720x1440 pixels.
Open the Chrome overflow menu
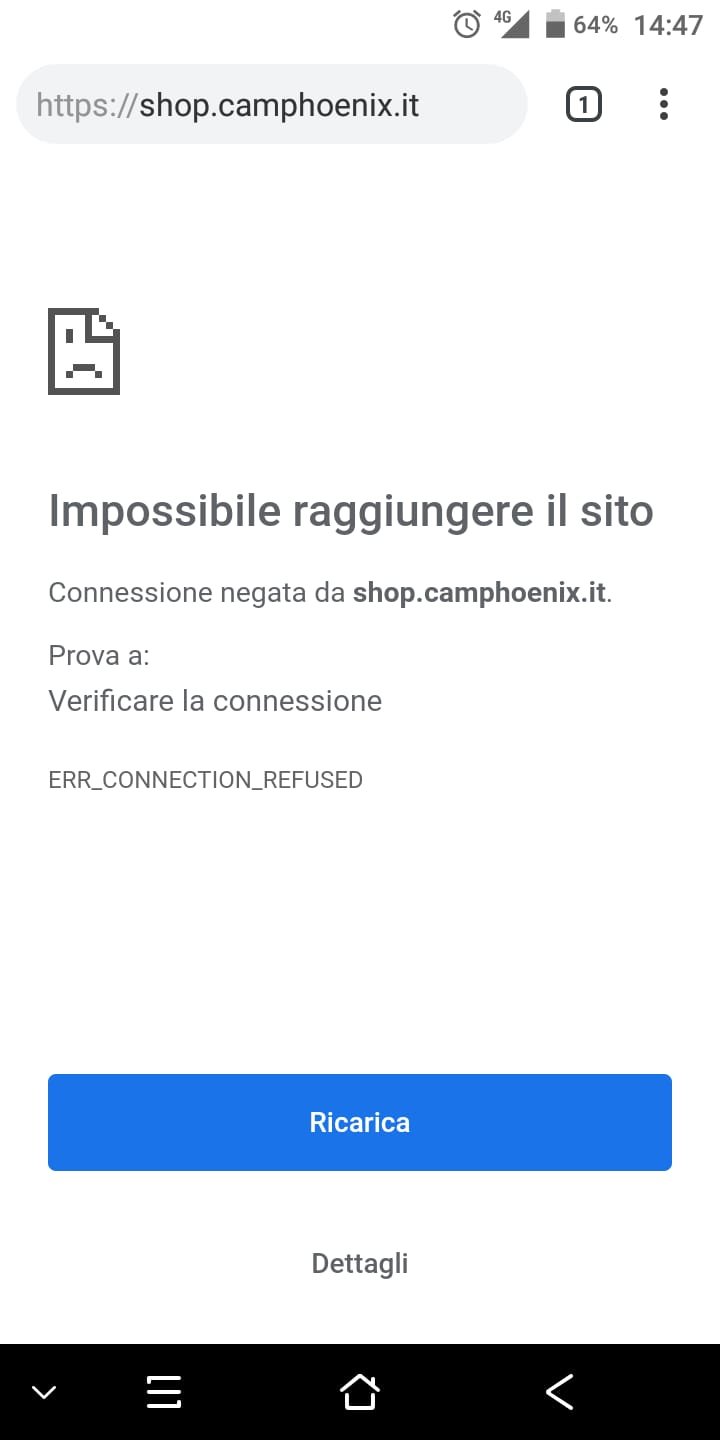(x=663, y=105)
